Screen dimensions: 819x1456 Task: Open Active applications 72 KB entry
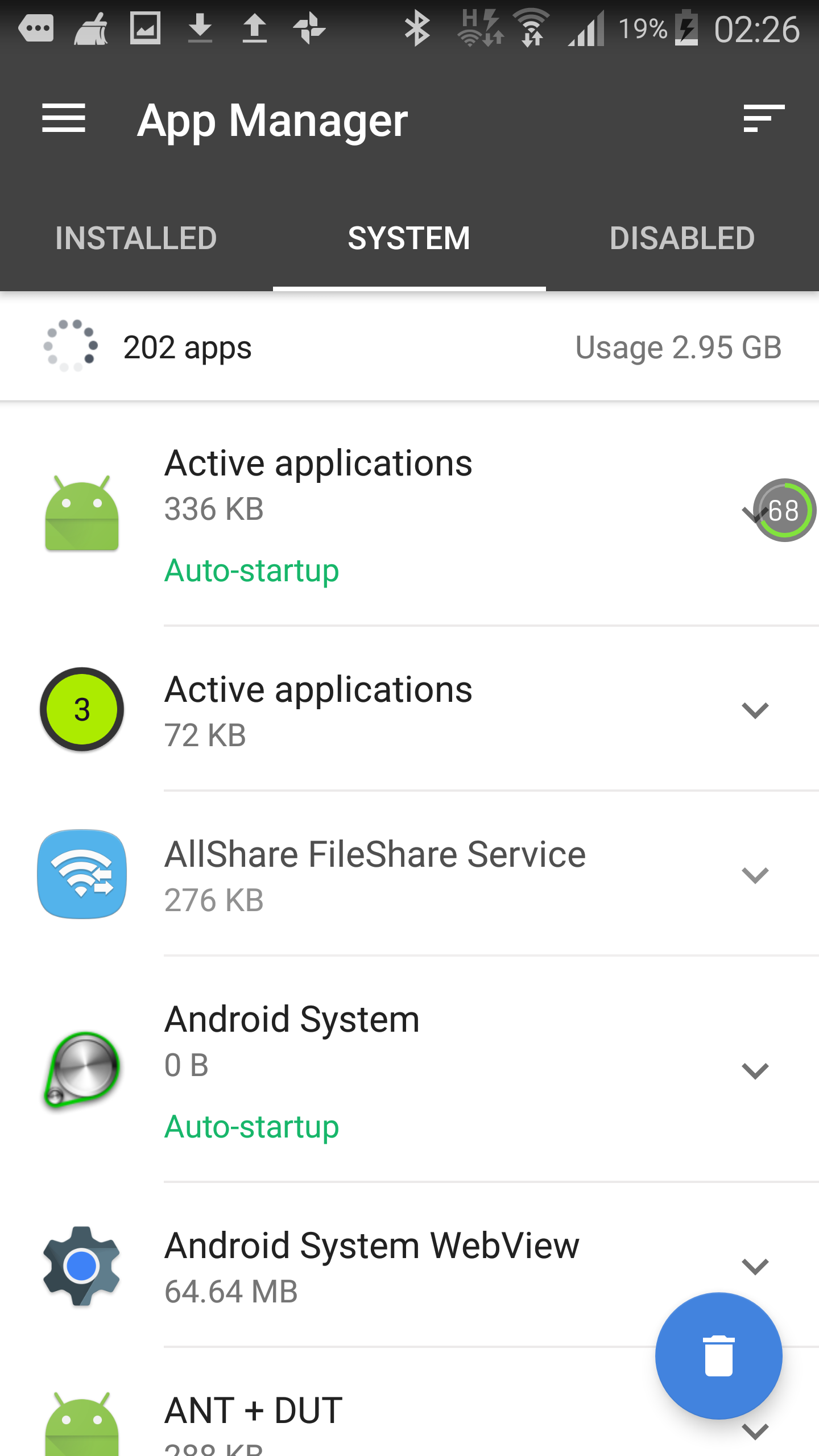pos(409,710)
